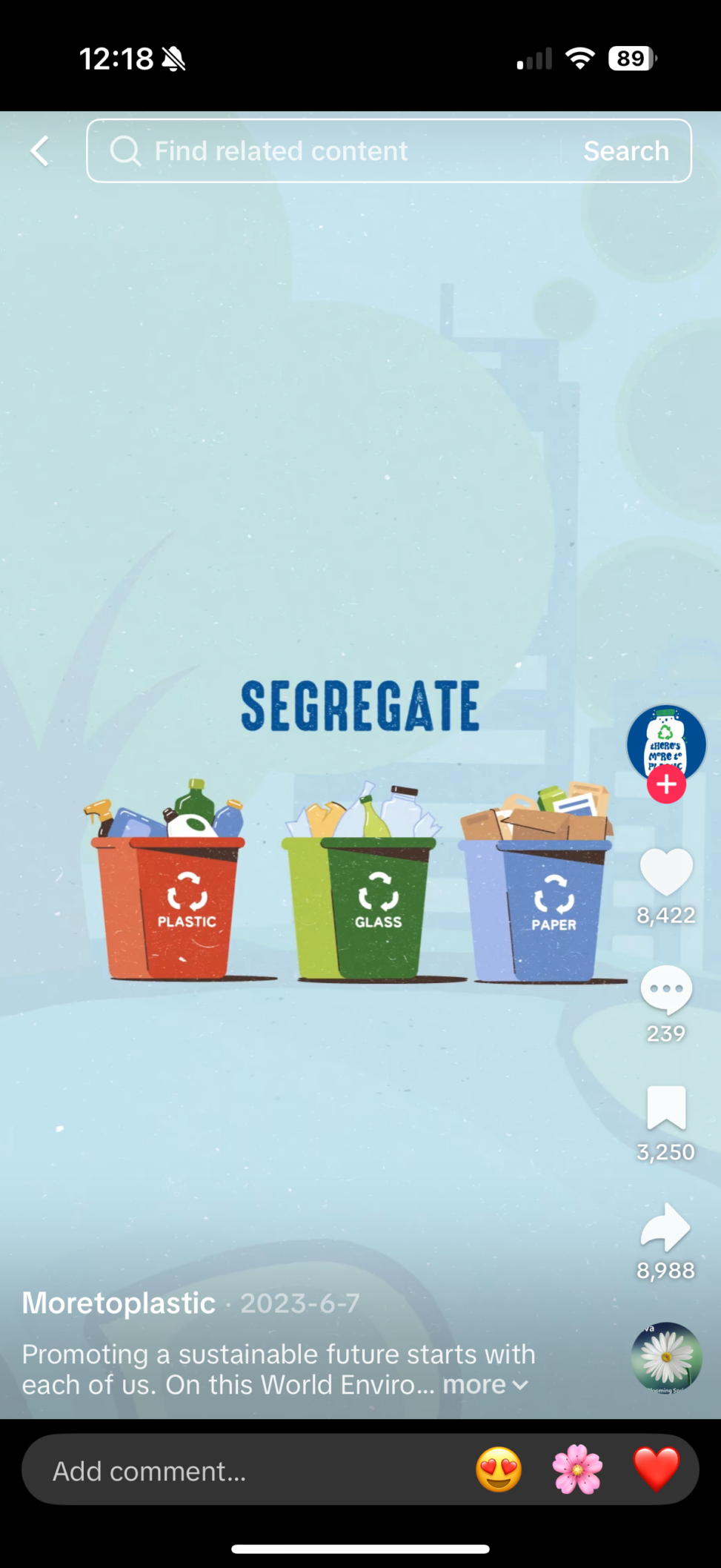The width and height of the screenshot is (721, 1568).
Task: Expand the caption with more
Action: pos(484,1385)
